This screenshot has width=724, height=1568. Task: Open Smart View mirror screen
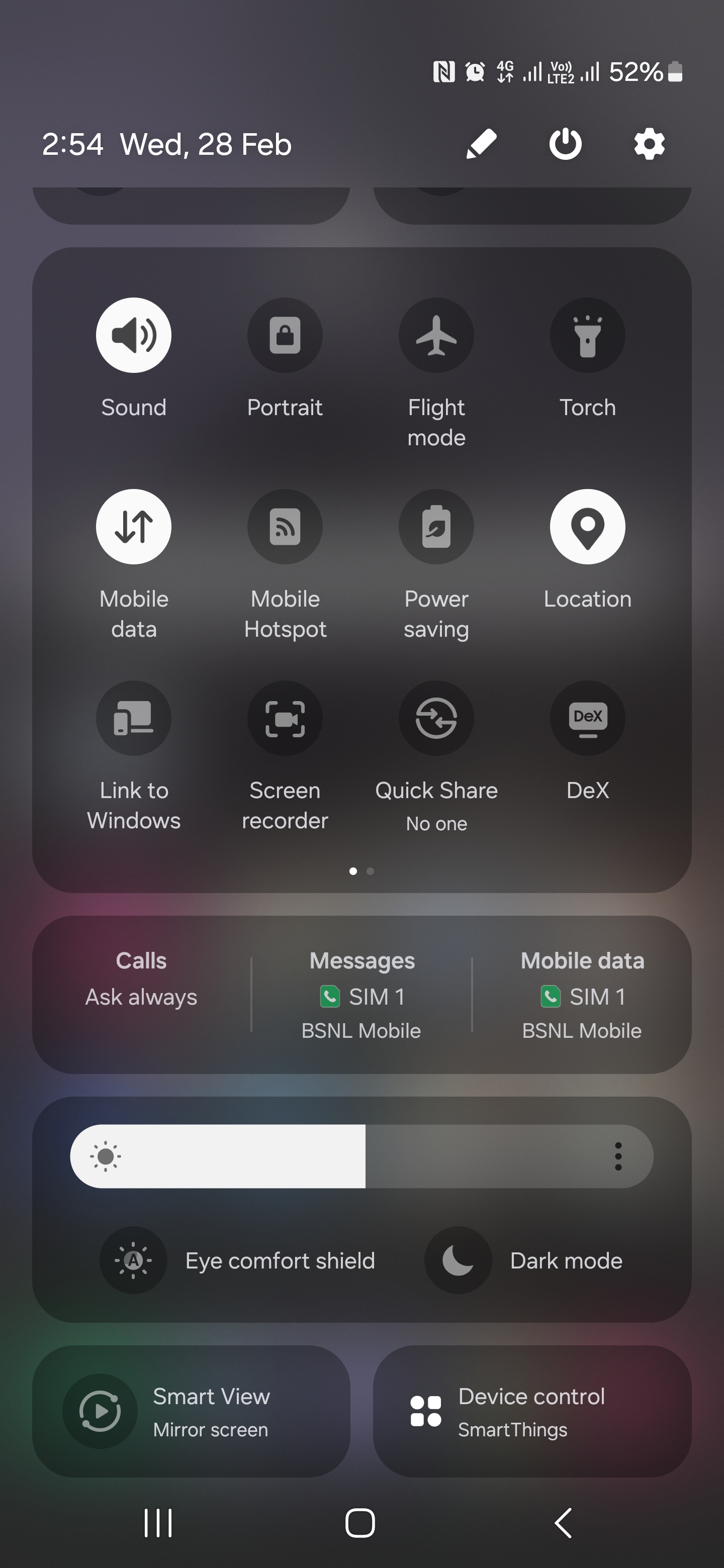[191, 1412]
